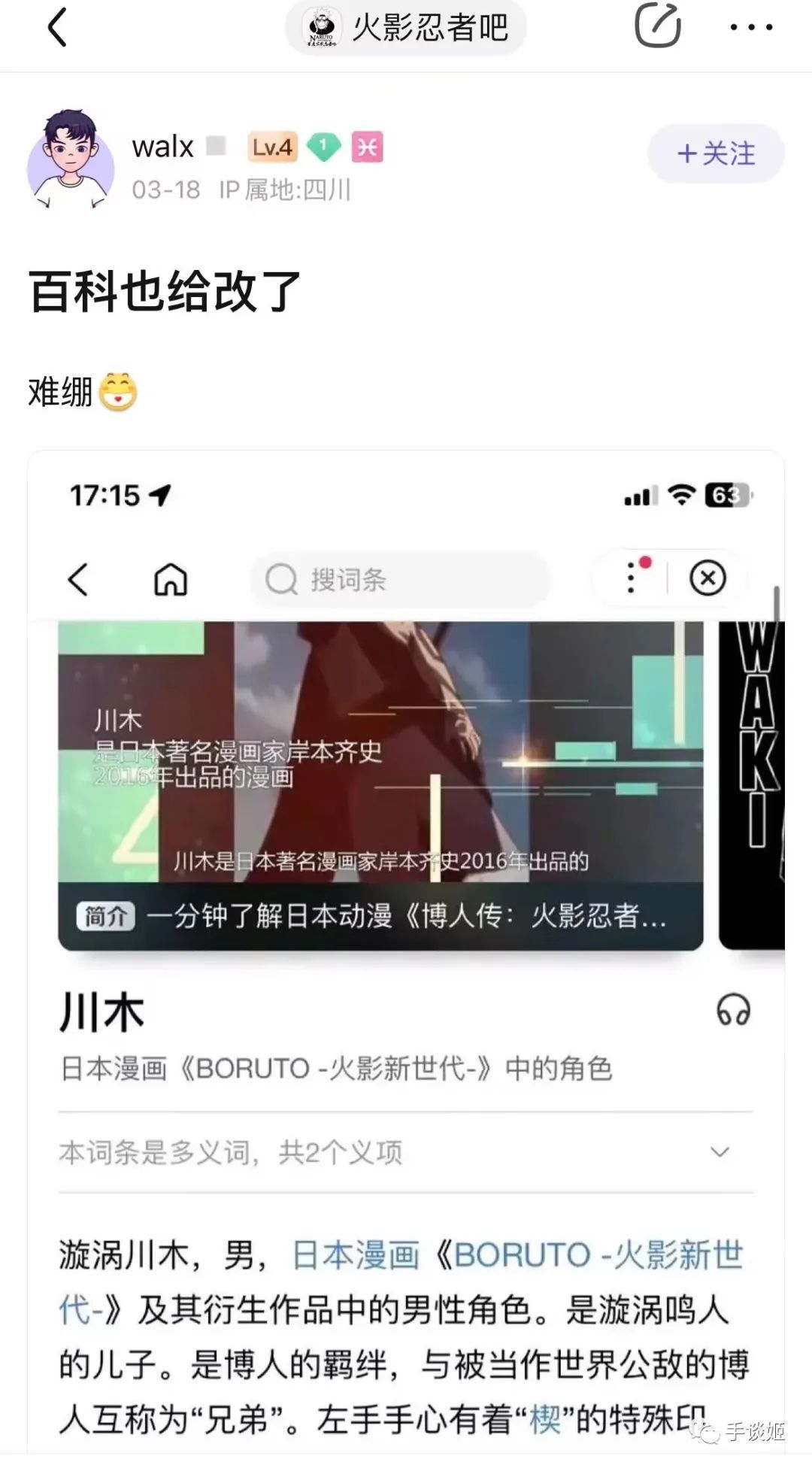Tap the green diamond level-1 badge
The image size is (812, 1468).
(322, 147)
